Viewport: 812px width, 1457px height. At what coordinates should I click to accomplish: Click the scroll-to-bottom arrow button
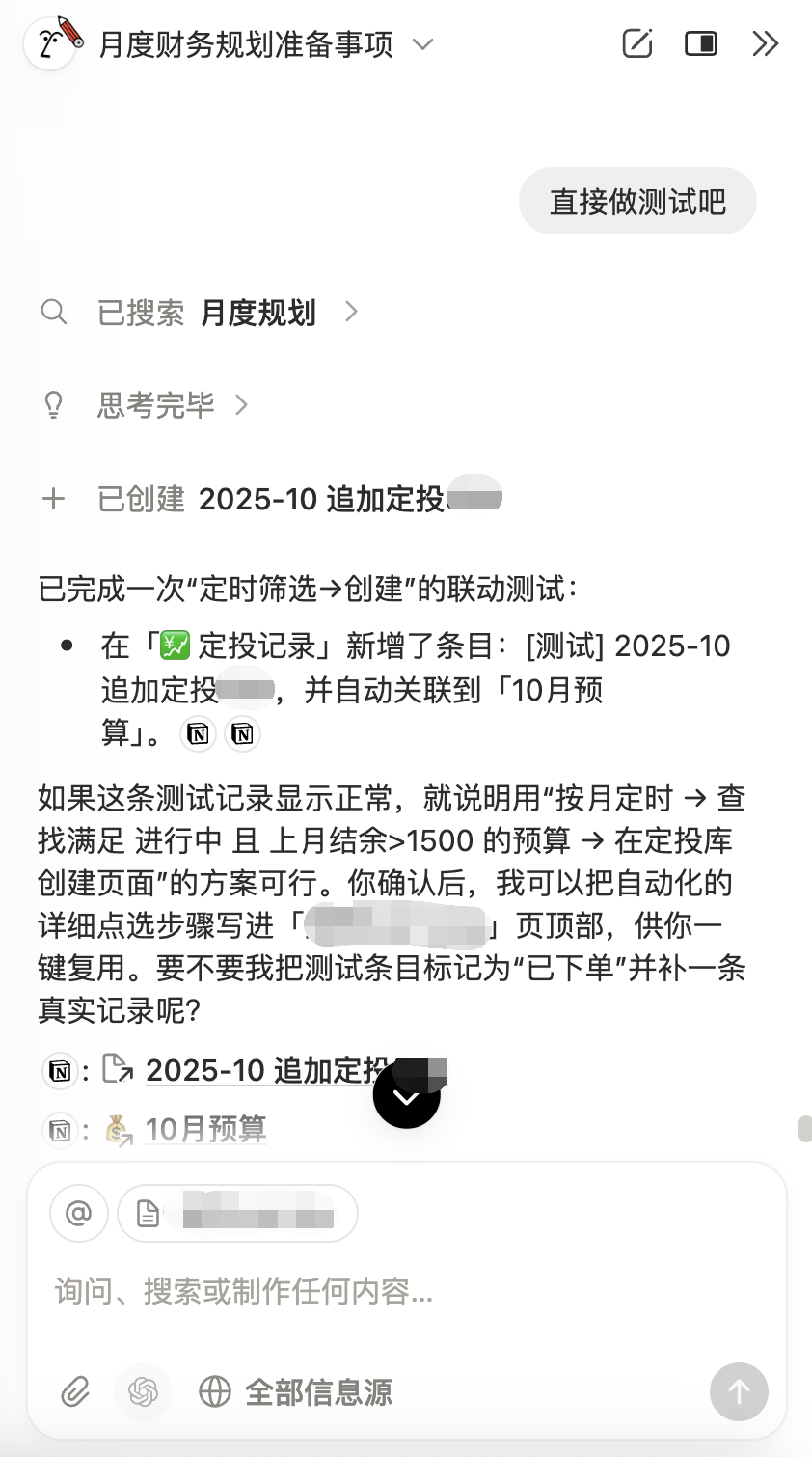point(406,1095)
